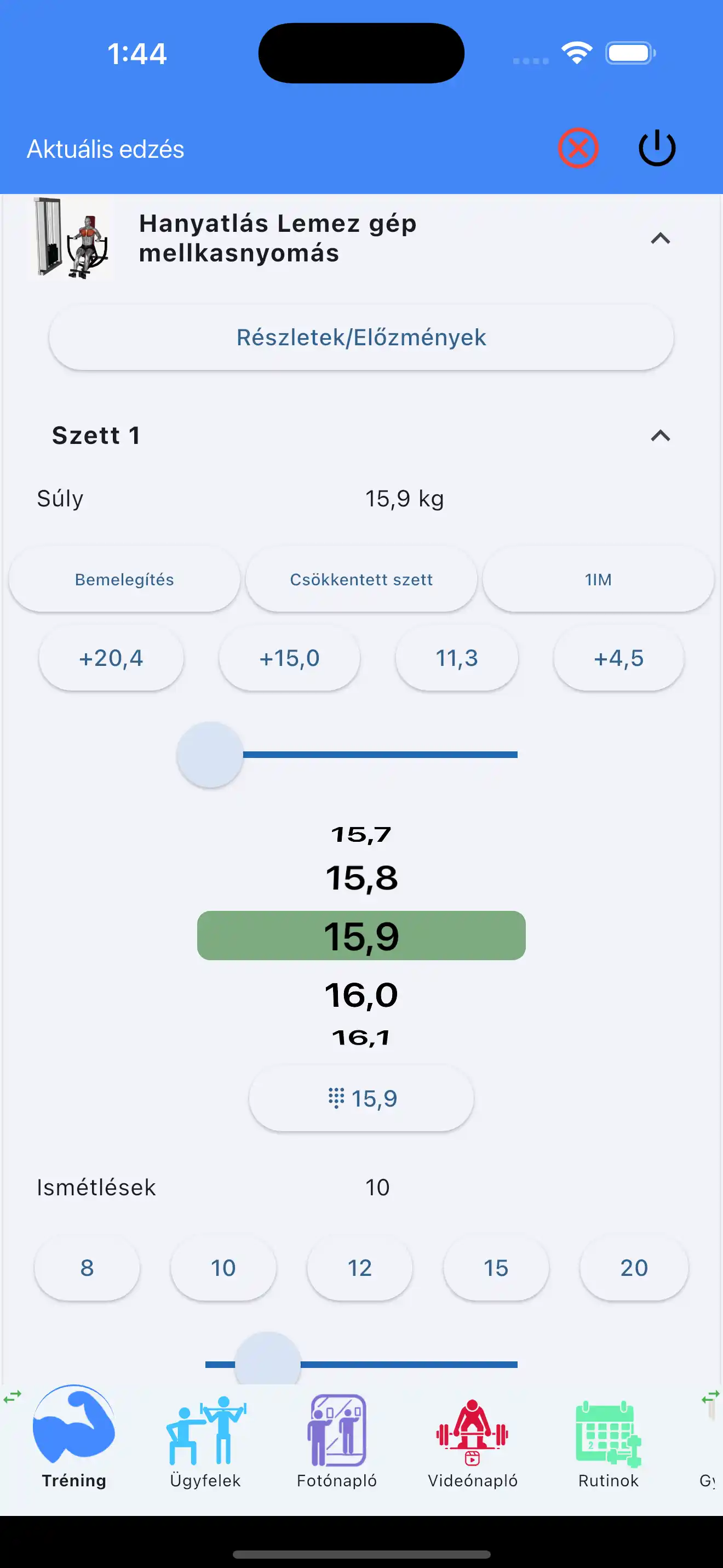This screenshot has width=723, height=1568.
Task: Tap the 1IM button
Action: coord(598,579)
